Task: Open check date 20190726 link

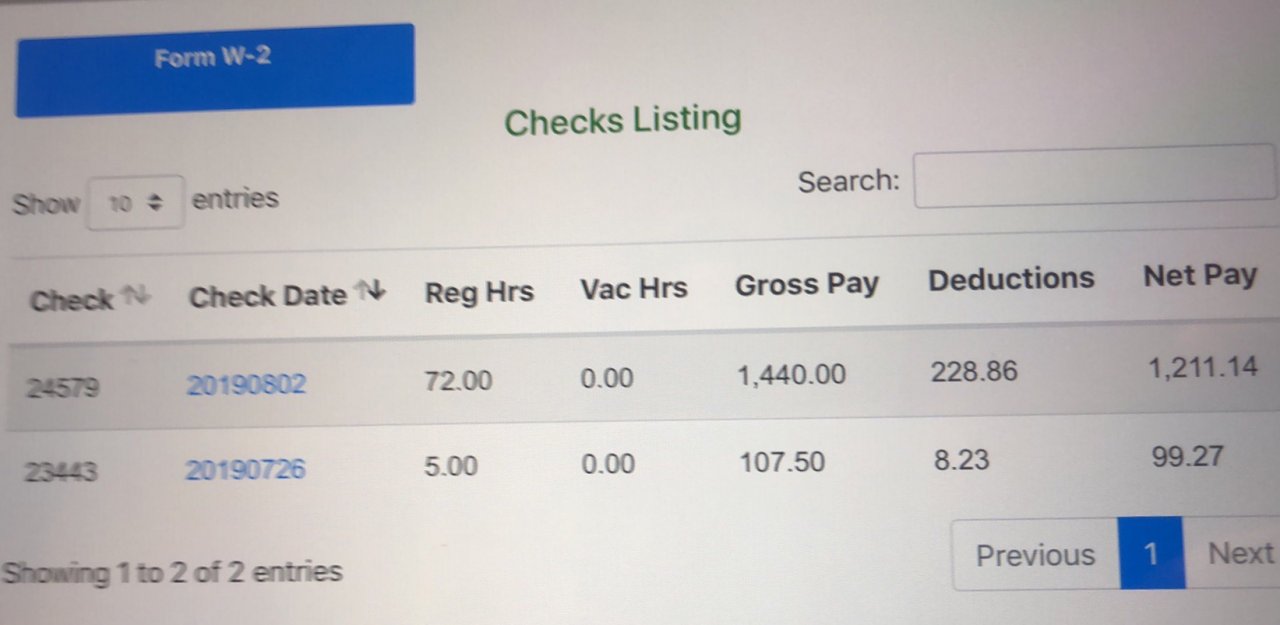Action: (246, 469)
